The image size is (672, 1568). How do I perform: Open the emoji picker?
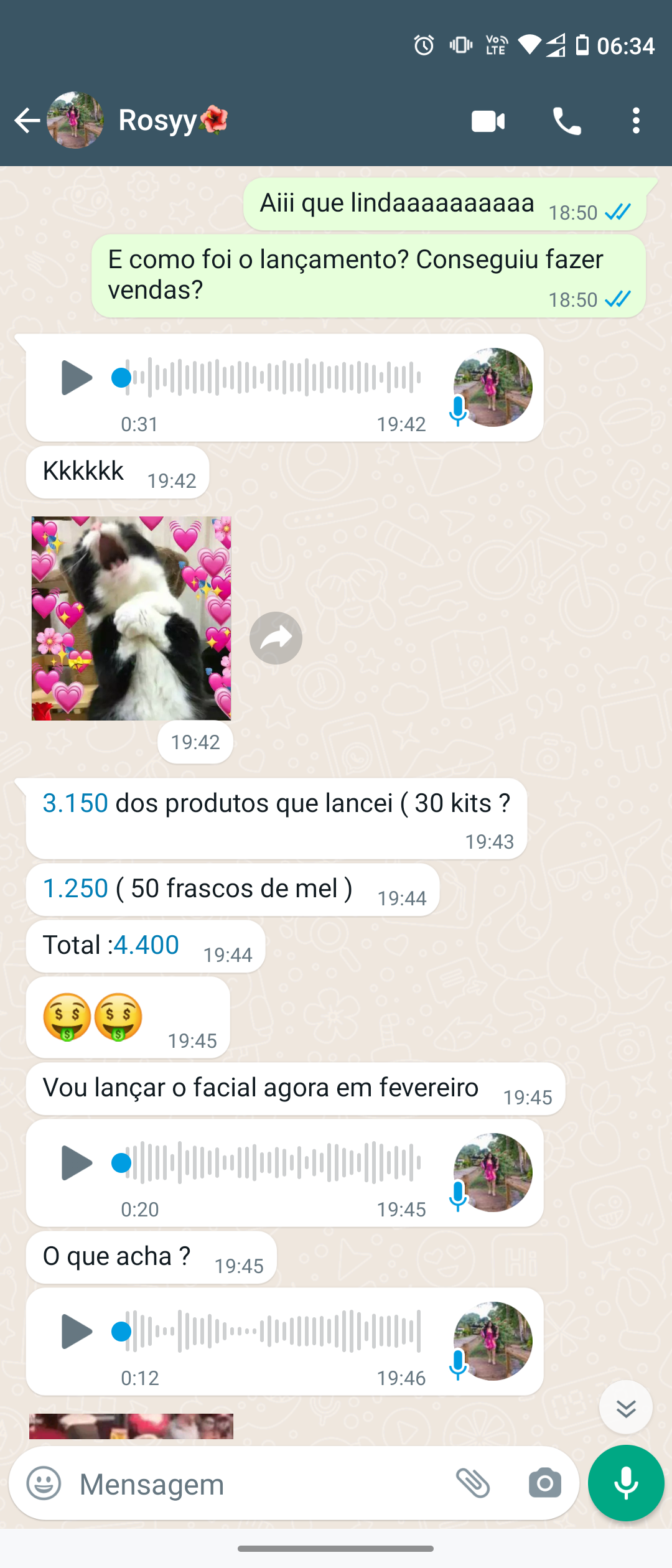[x=44, y=1483]
